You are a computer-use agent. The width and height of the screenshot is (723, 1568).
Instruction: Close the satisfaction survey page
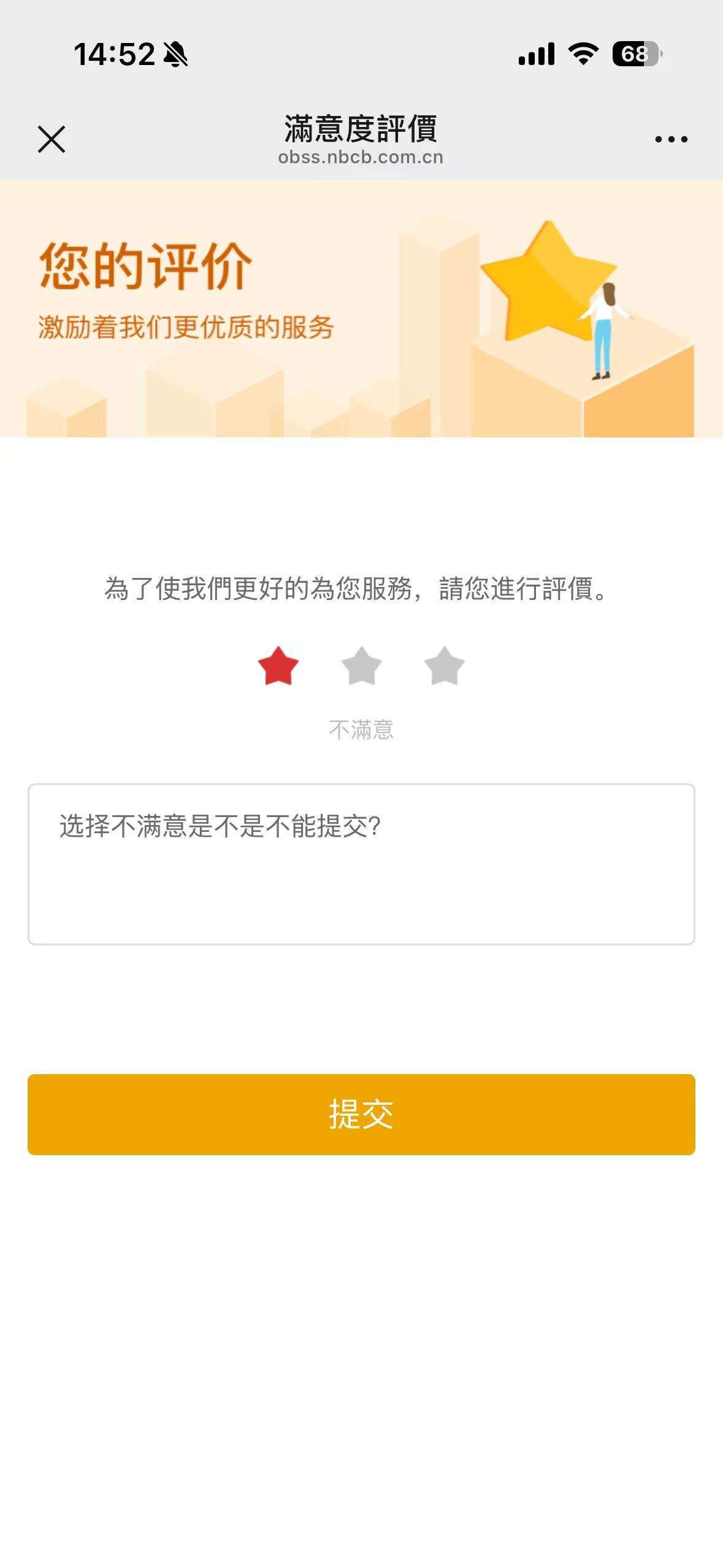point(52,139)
